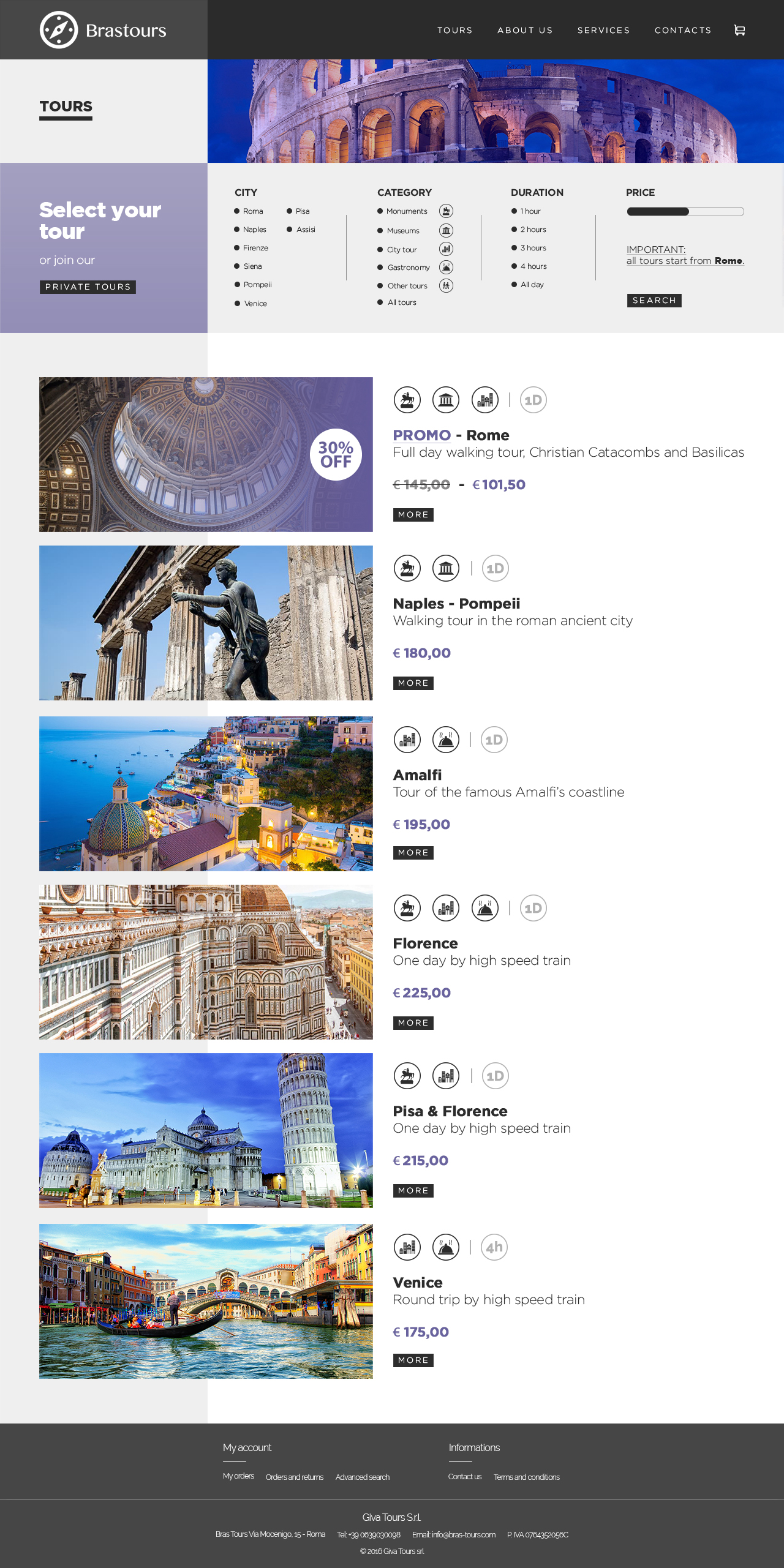Tap the Search button

click(654, 301)
